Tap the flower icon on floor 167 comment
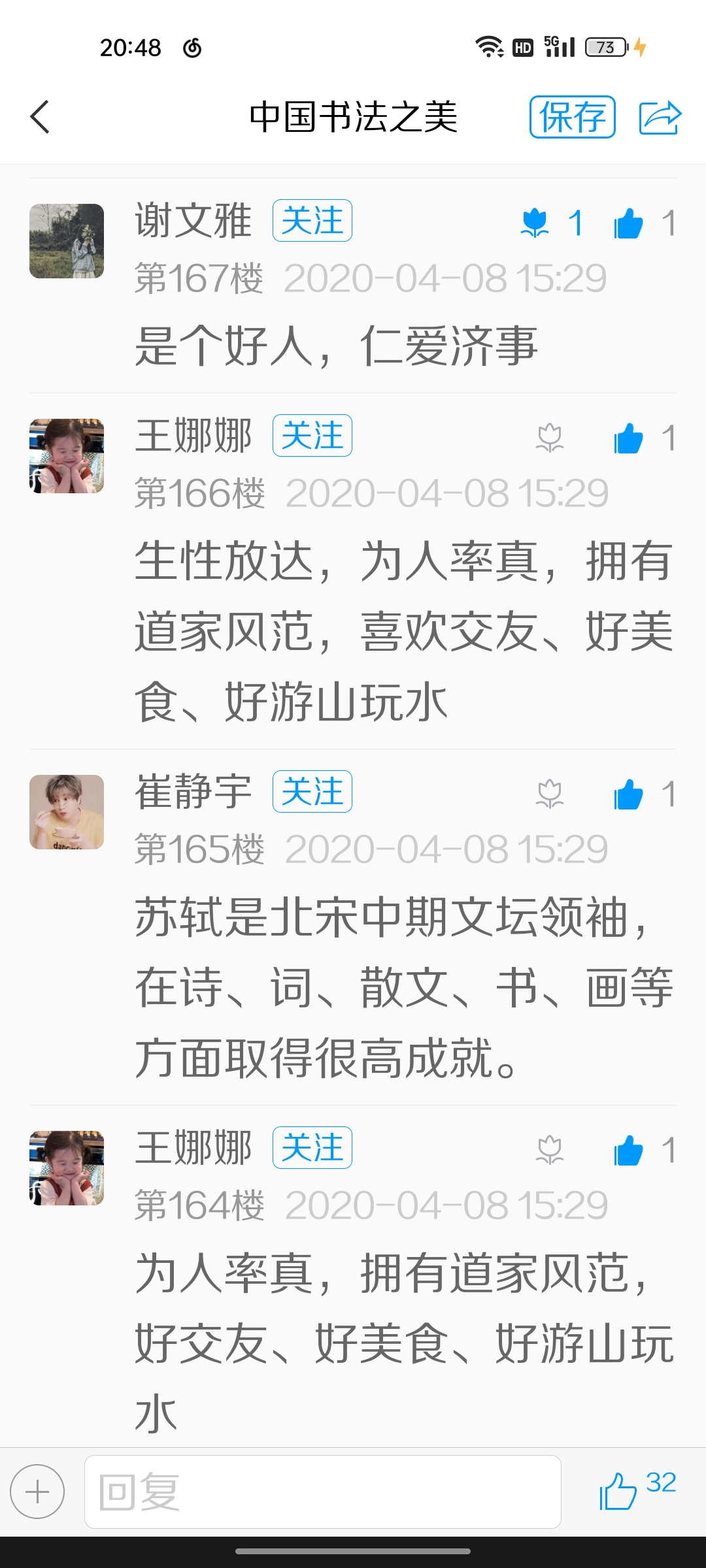This screenshot has height=1568, width=706. click(x=535, y=223)
